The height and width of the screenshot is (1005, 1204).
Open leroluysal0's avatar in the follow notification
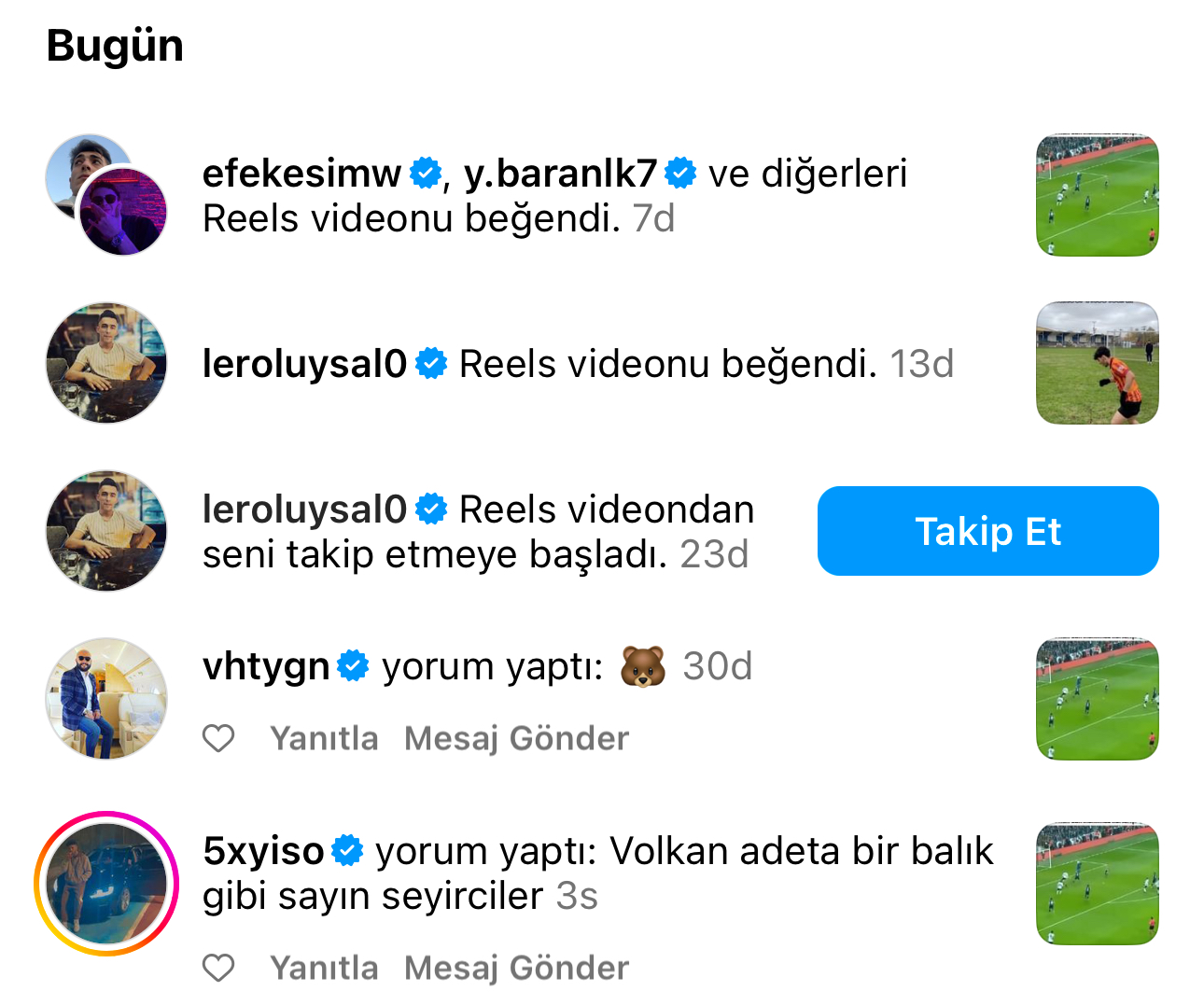click(x=106, y=531)
